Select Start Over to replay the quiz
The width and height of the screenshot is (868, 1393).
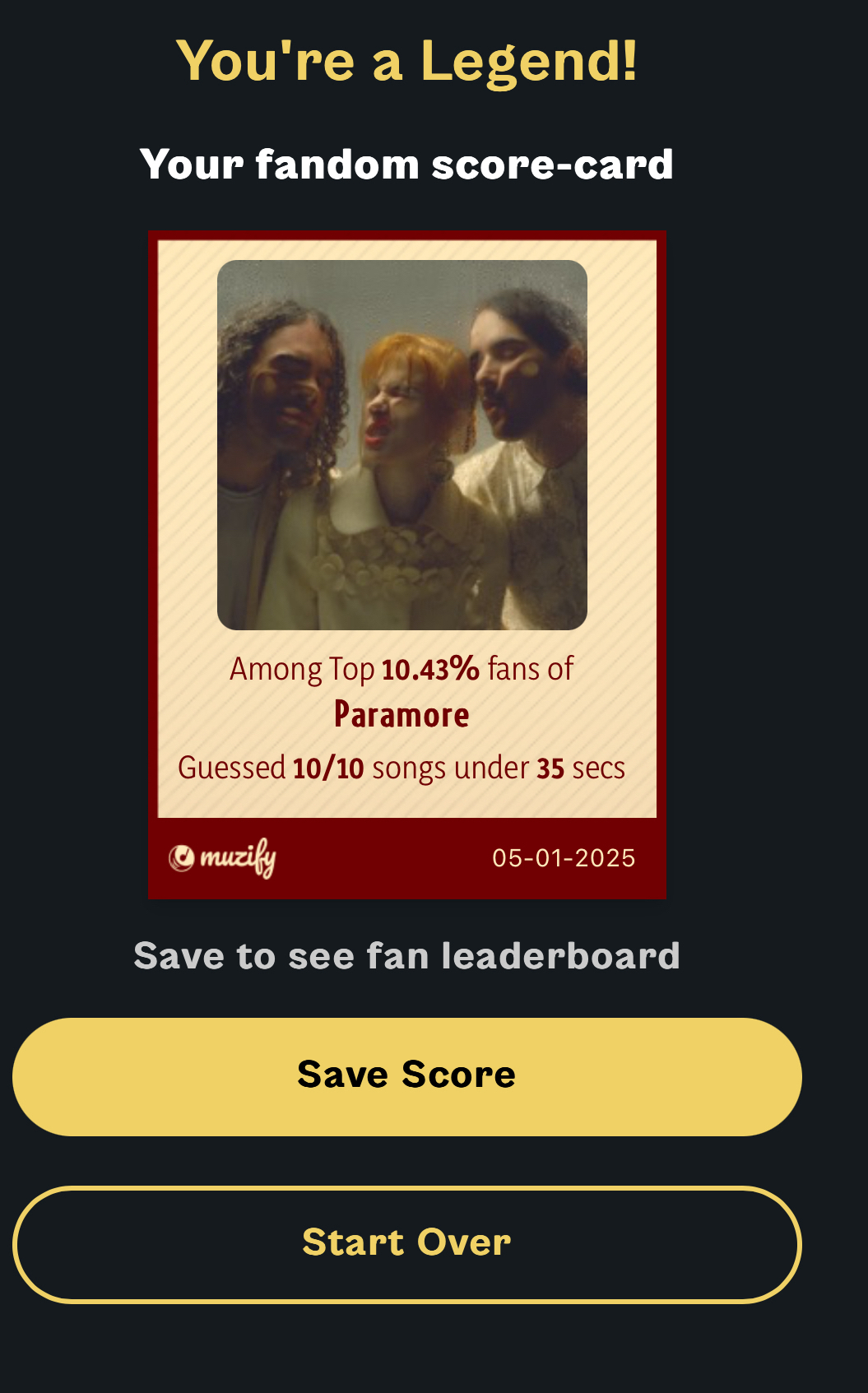(x=406, y=1244)
